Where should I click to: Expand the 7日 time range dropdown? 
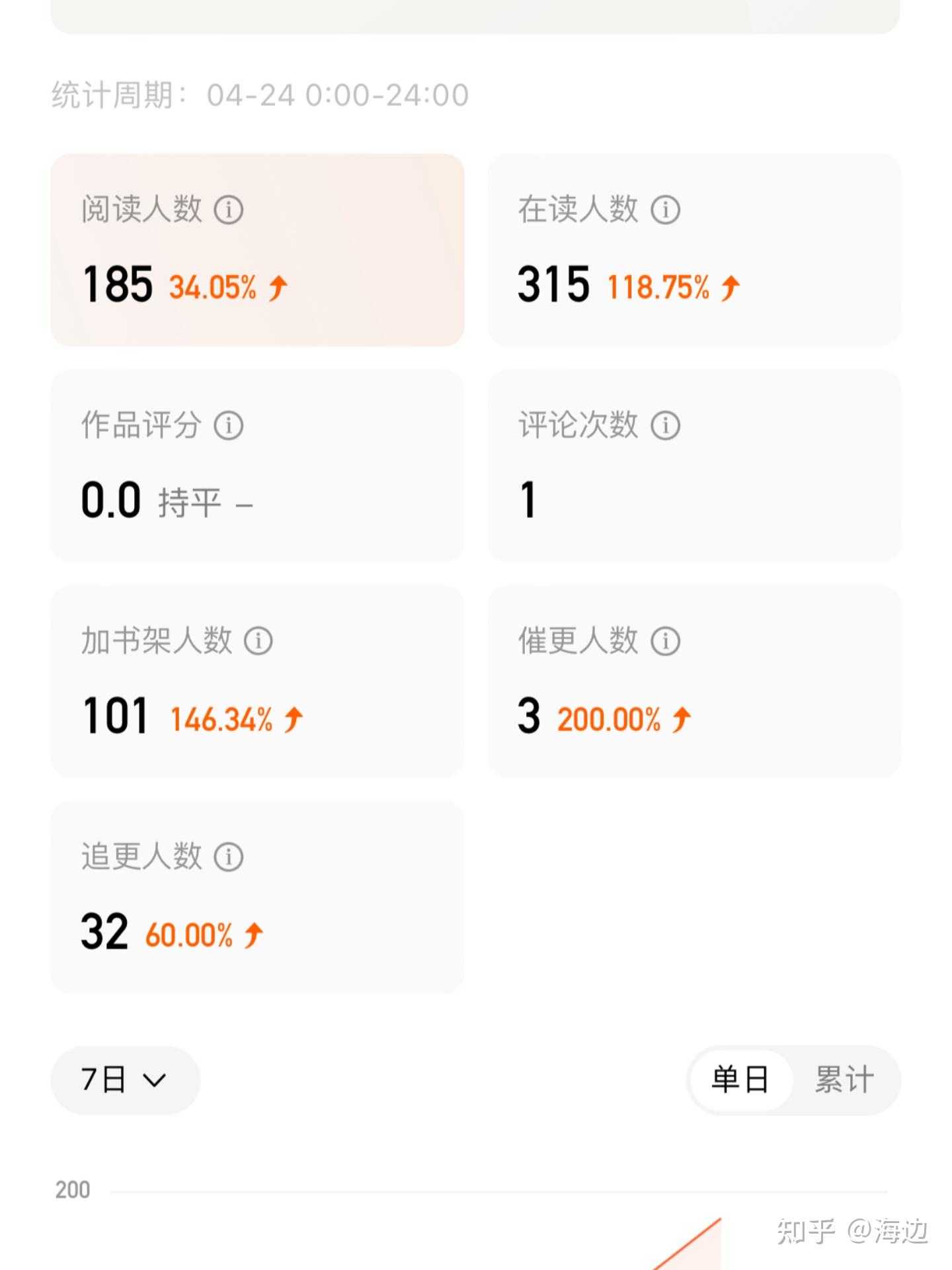tap(125, 1080)
